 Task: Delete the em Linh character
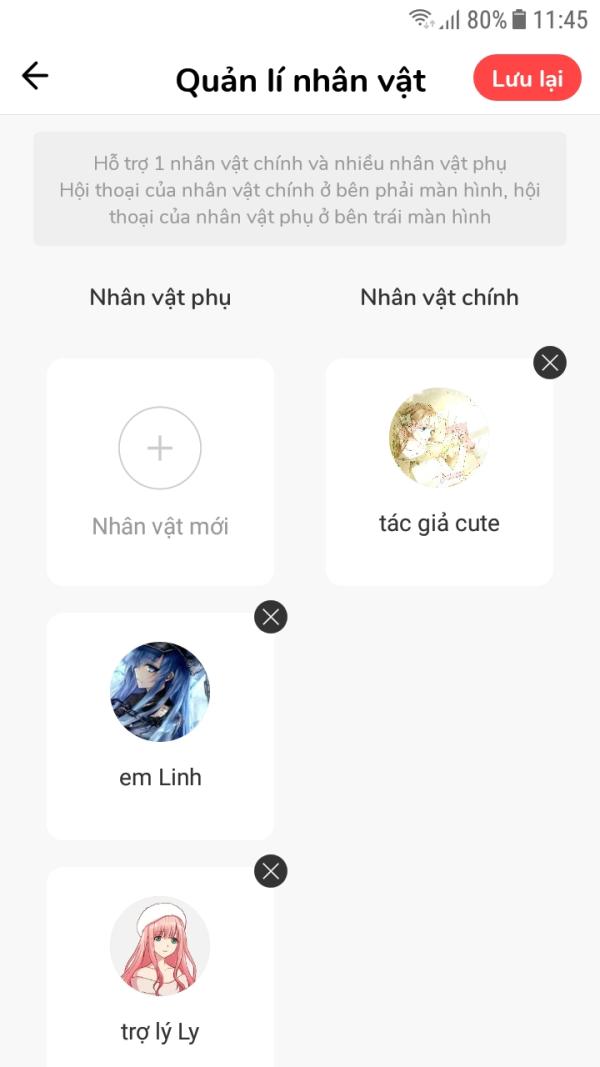pyautogui.click(x=271, y=617)
